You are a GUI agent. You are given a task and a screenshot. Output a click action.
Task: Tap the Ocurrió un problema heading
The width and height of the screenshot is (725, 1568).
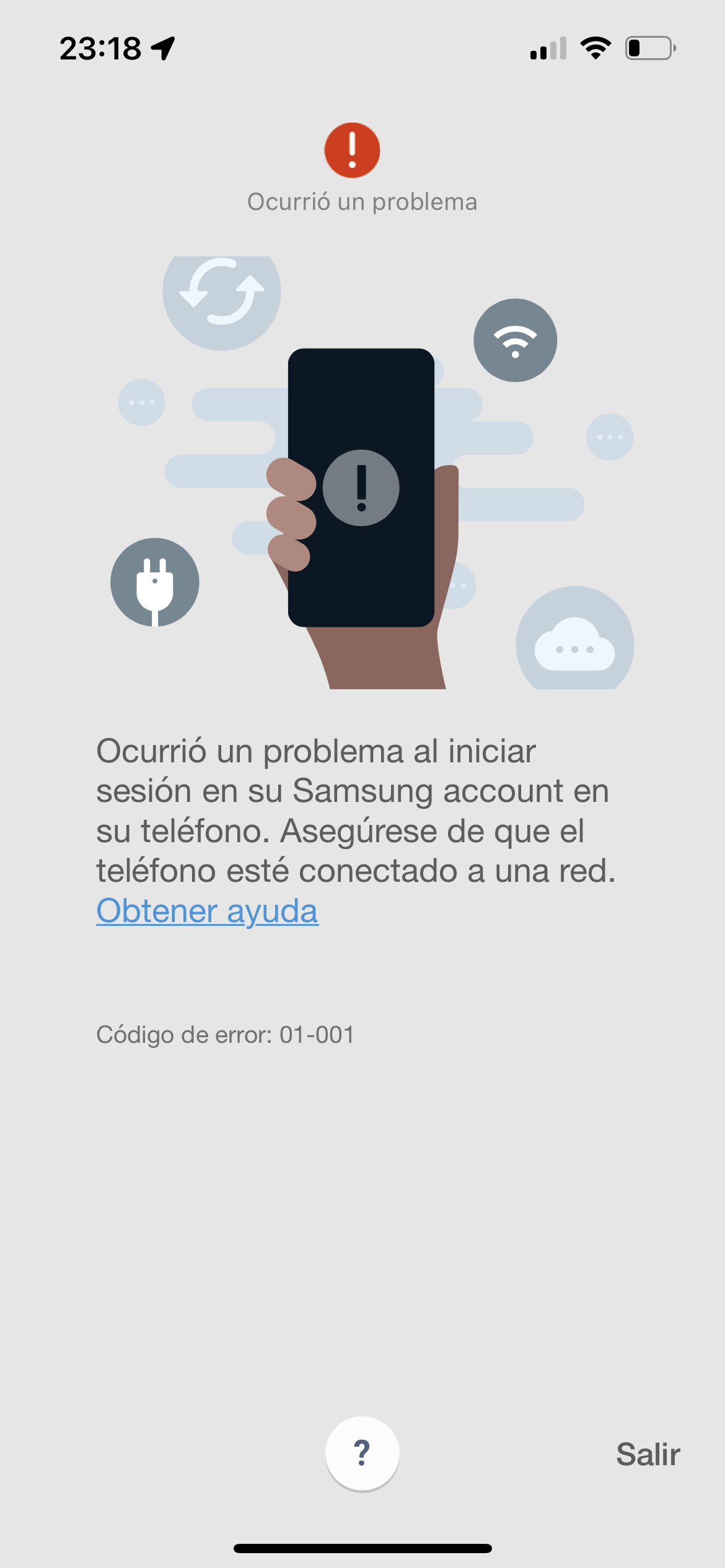(362, 201)
